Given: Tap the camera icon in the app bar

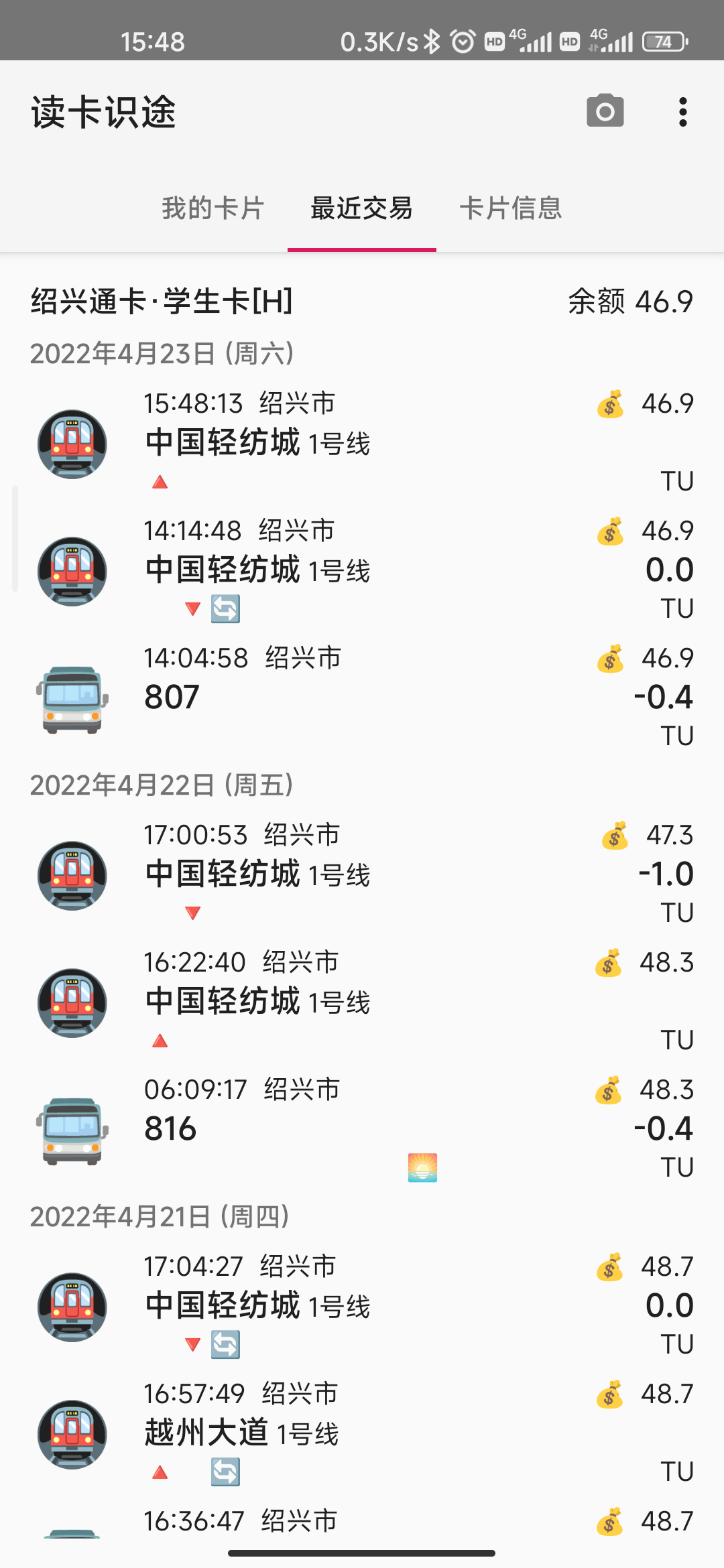Looking at the screenshot, I should pyautogui.click(x=605, y=111).
